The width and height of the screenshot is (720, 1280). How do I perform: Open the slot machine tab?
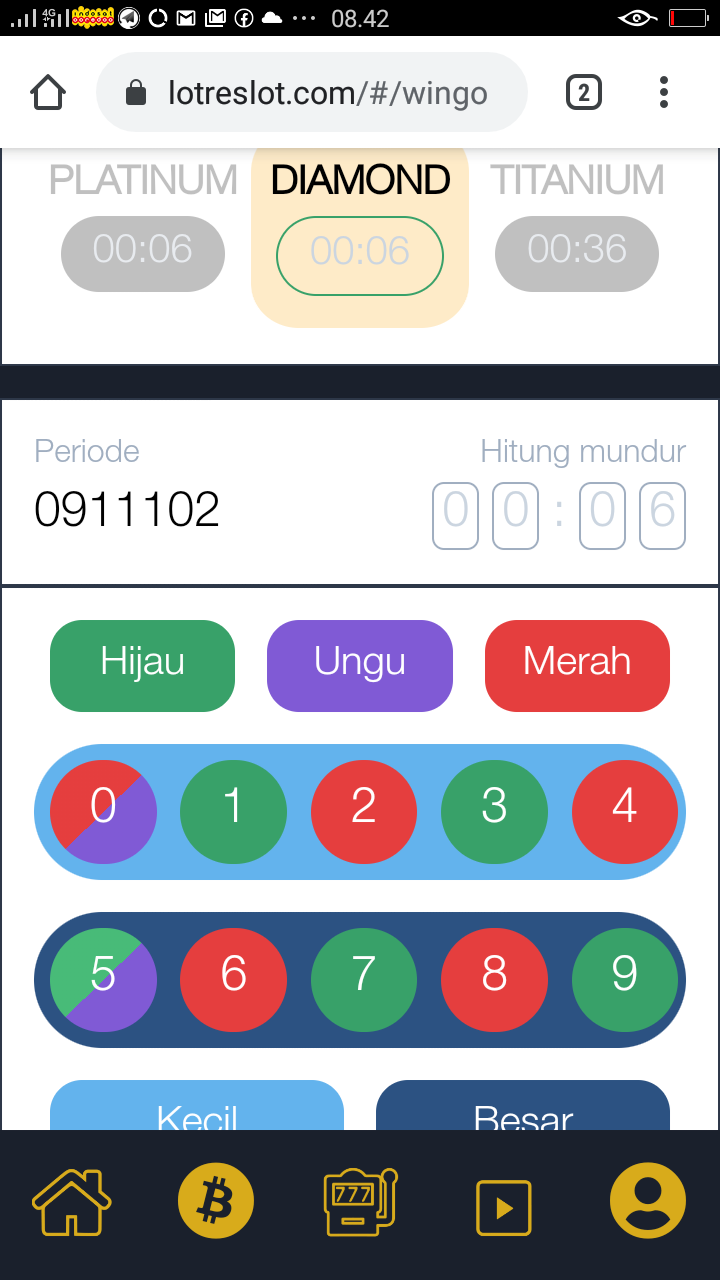pyautogui.click(x=360, y=1201)
